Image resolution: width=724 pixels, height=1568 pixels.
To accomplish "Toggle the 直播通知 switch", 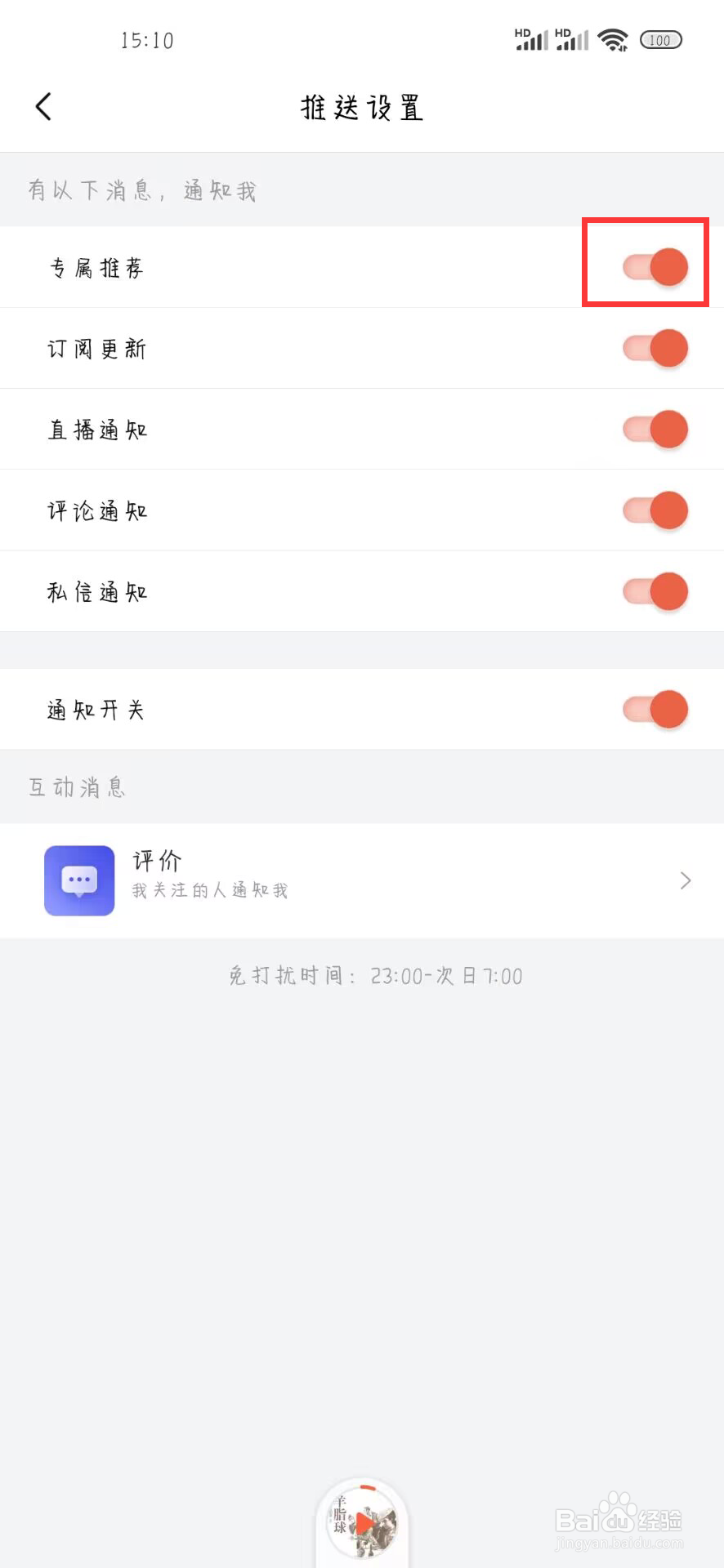I will (655, 430).
